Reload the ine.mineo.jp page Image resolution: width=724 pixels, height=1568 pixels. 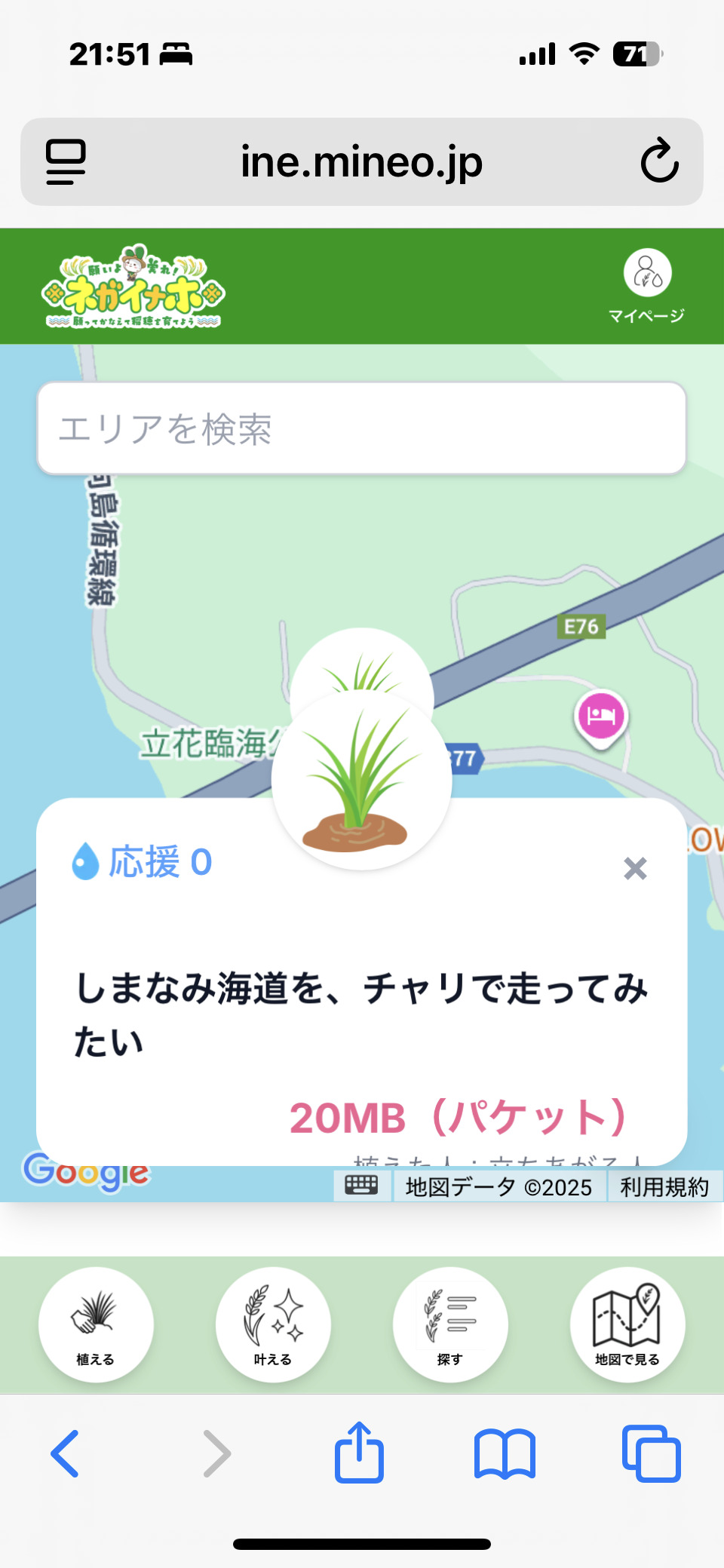(659, 161)
